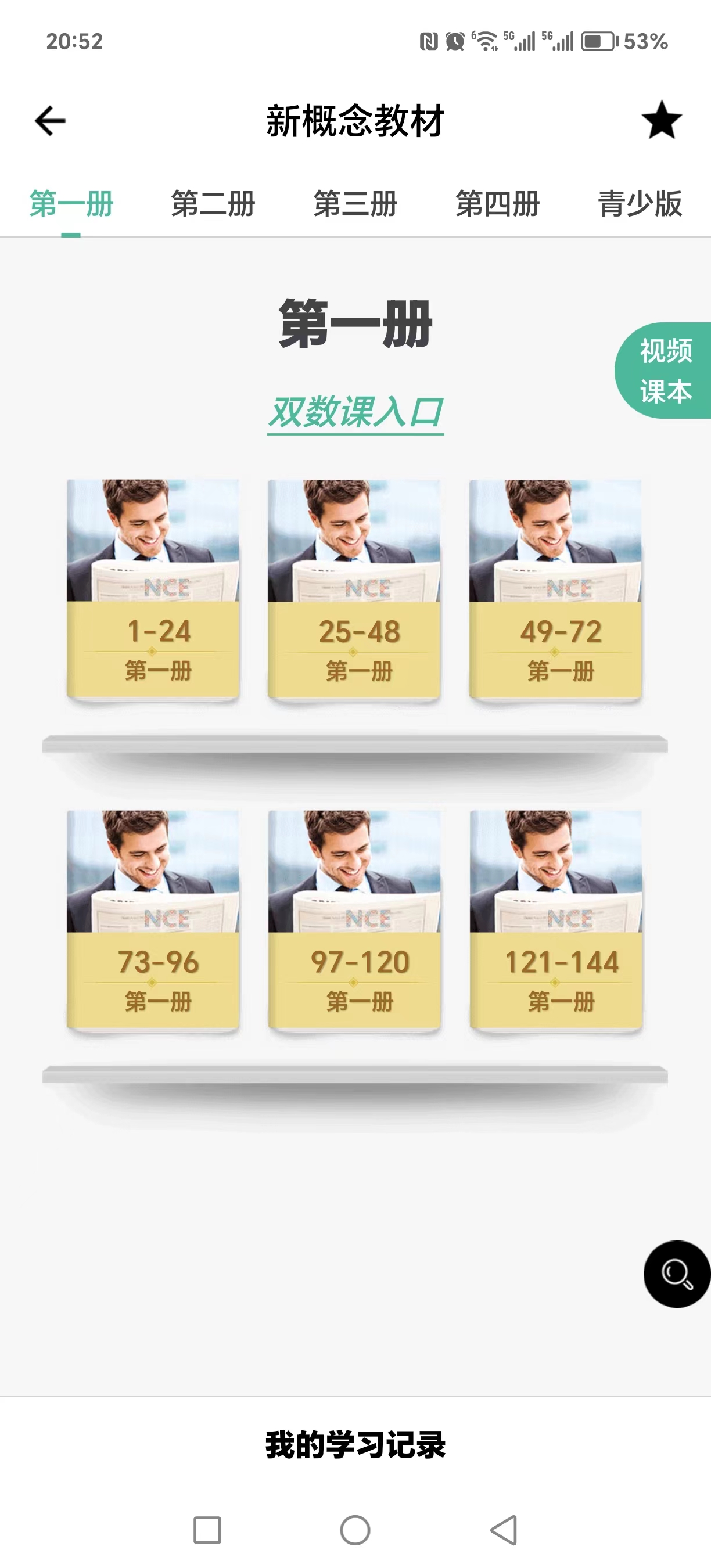The image size is (711, 1568).
Task: Open the lessons 97-120 book
Action: pyautogui.click(x=354, y=919)
